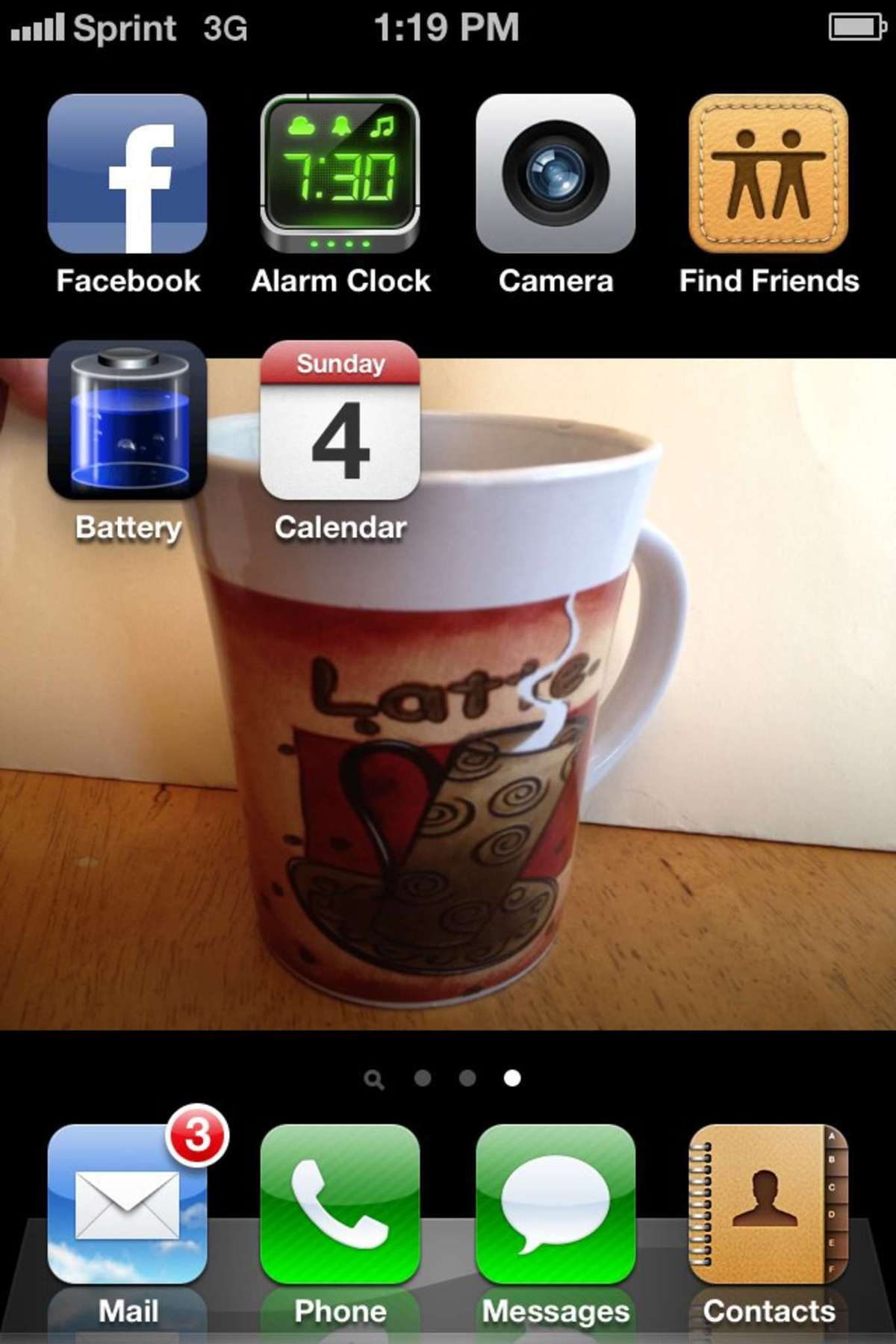The height and width of the screenshot is (1344, 896).
Task: Launch the Alarm Clock app
Action: coord(340,173)
